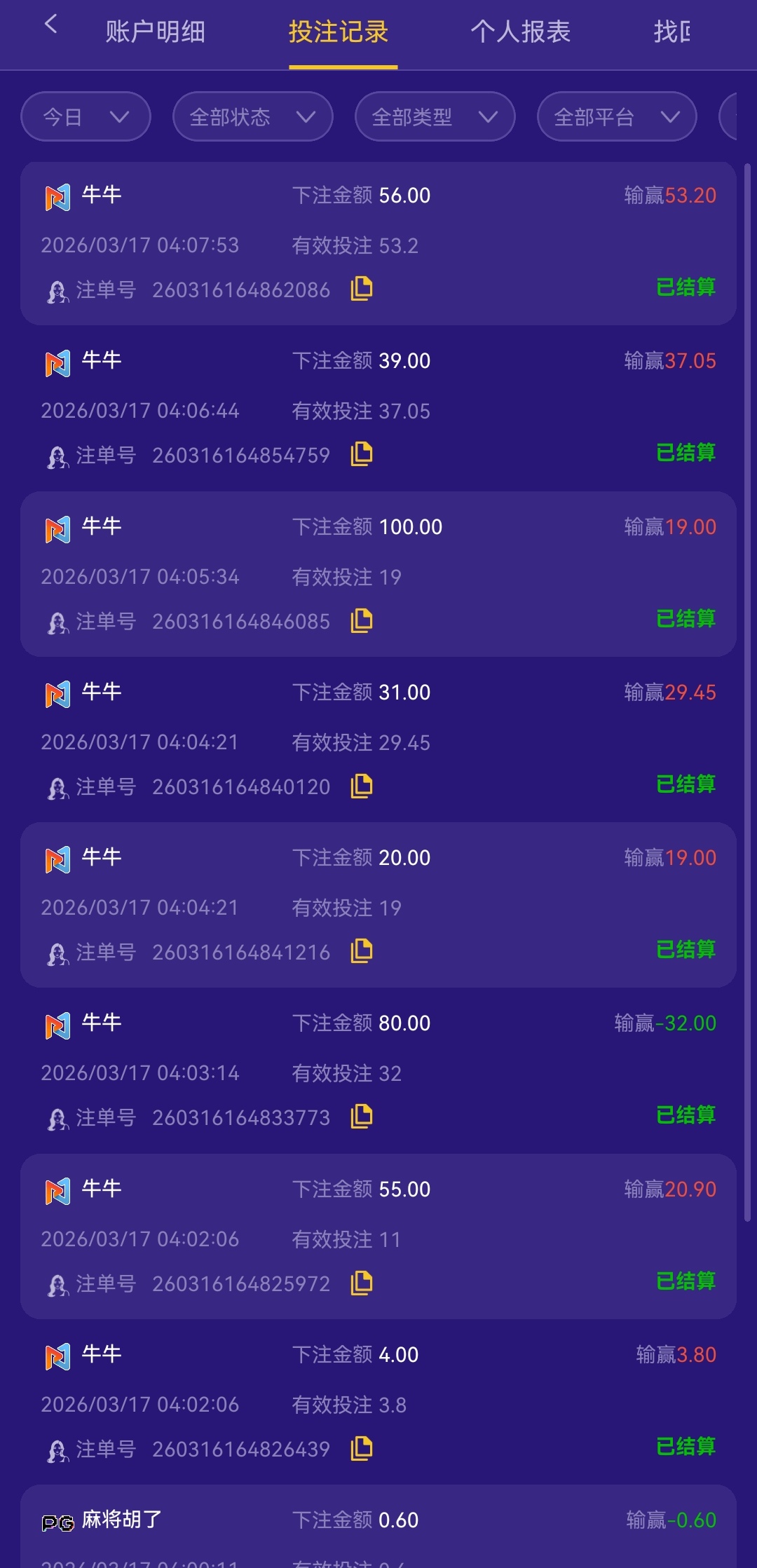The image size is (757, 1568).
Task: Copy bet number 260316164833773
Action: click(362, 1117)
